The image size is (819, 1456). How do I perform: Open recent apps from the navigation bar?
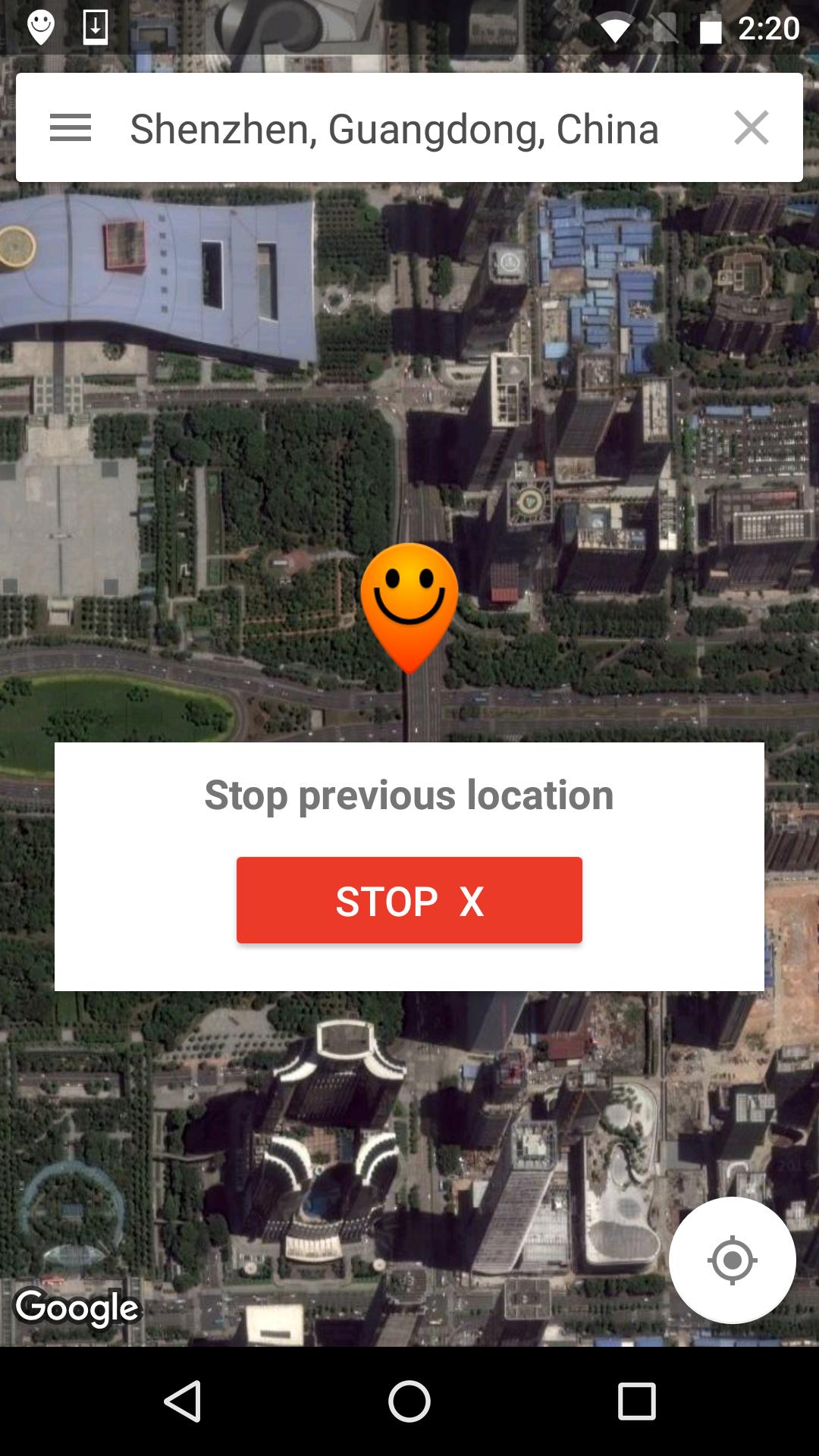coord(636,1401)
